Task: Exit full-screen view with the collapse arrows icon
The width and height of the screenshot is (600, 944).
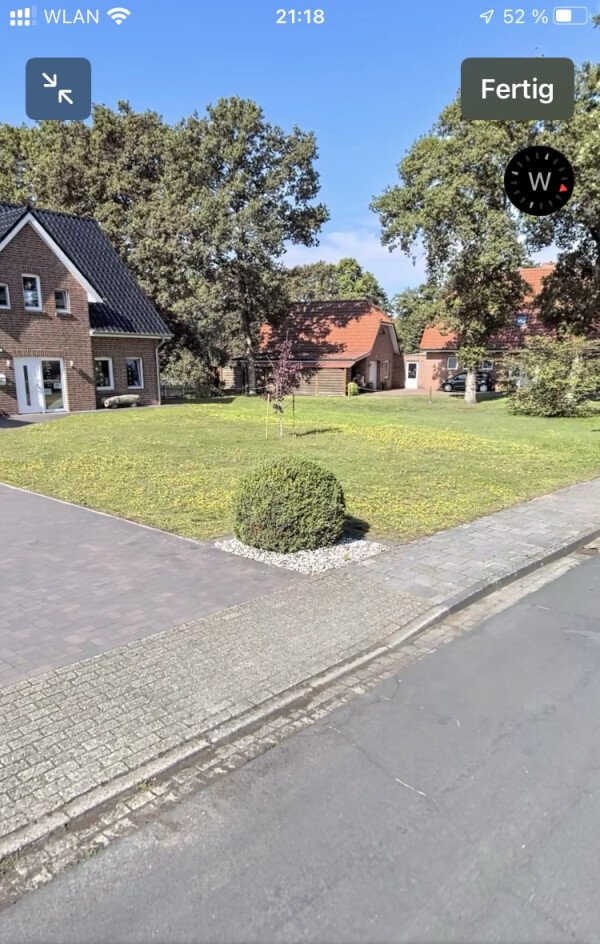Action: (x=58, y=89)
